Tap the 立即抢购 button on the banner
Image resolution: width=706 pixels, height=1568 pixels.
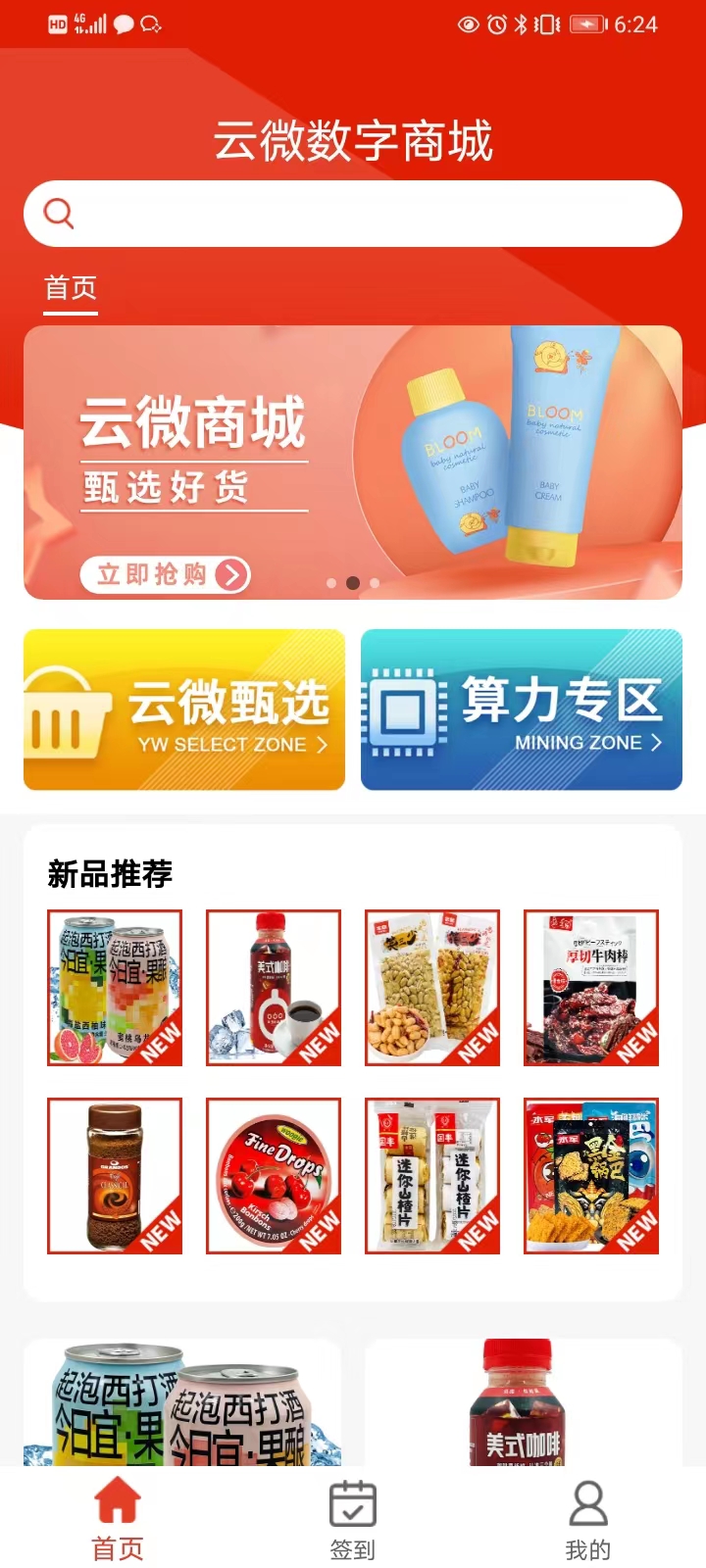click(x=165, y=574)
